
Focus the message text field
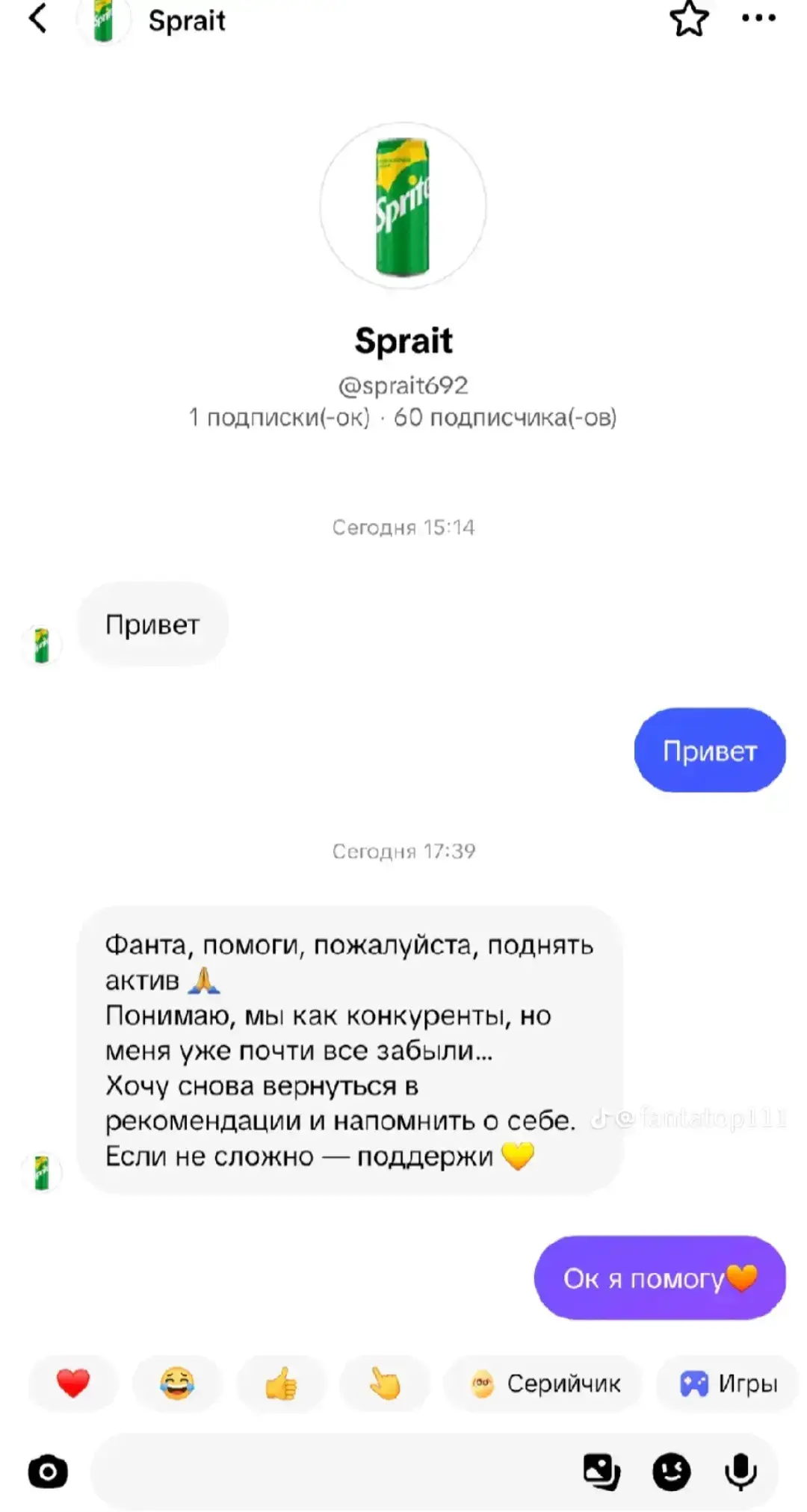click(333, 1472)
